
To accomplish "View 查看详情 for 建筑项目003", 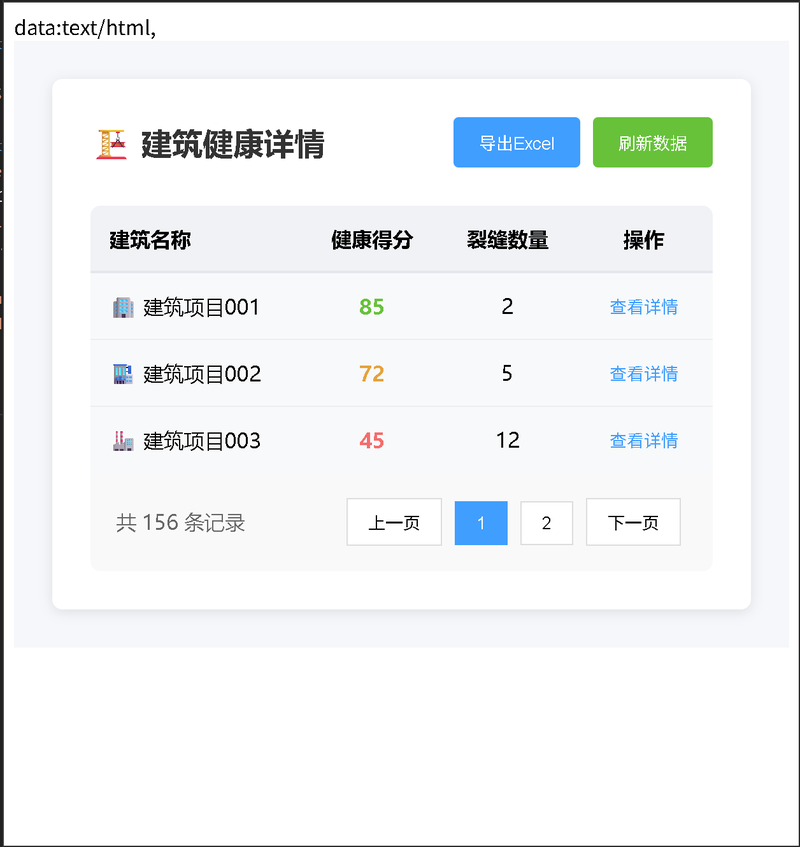I will pyautogui.click(x=644, y=441).
